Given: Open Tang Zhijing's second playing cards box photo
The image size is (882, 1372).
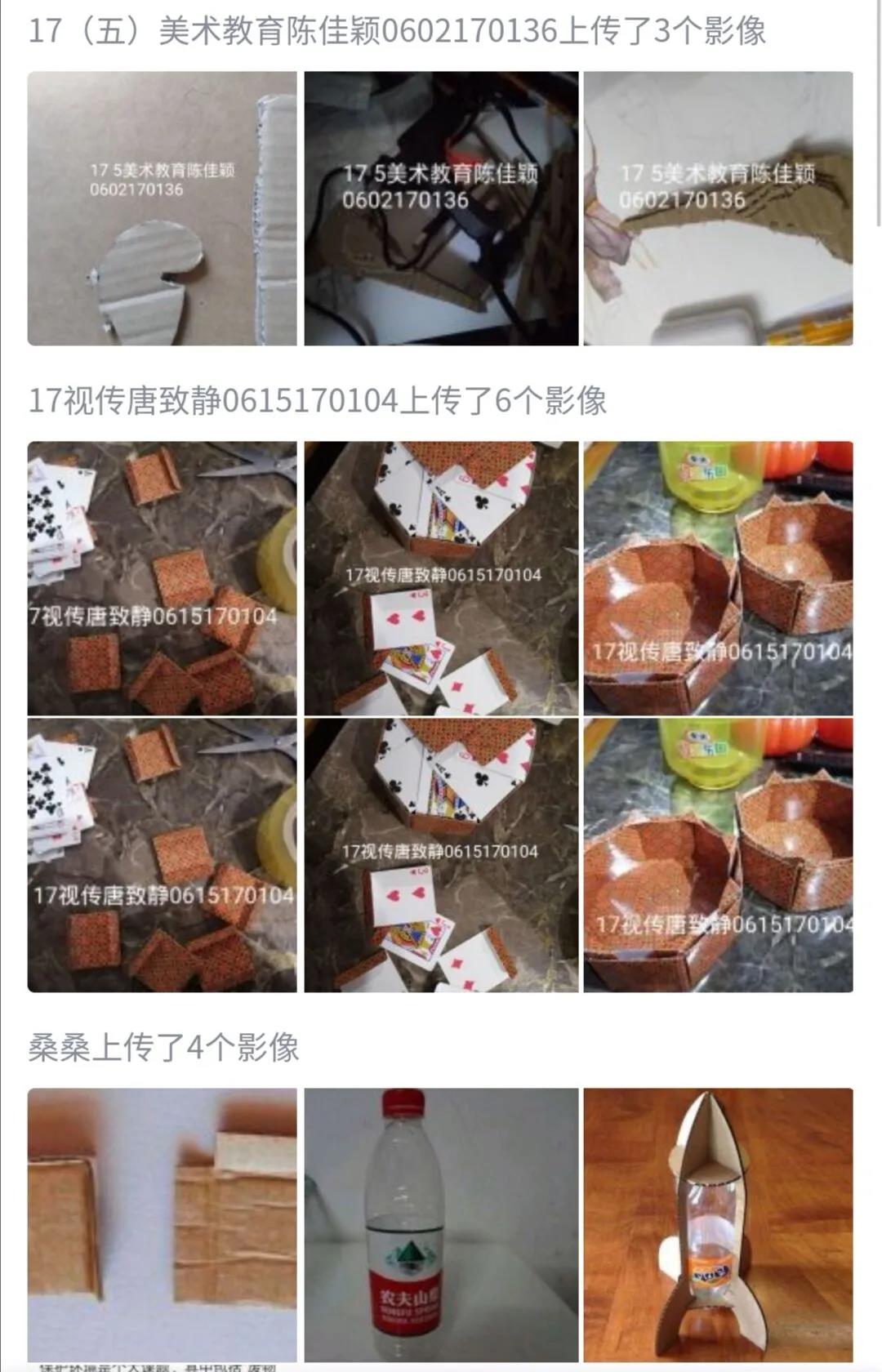Looking at the screenshot, I should [441, 855].
